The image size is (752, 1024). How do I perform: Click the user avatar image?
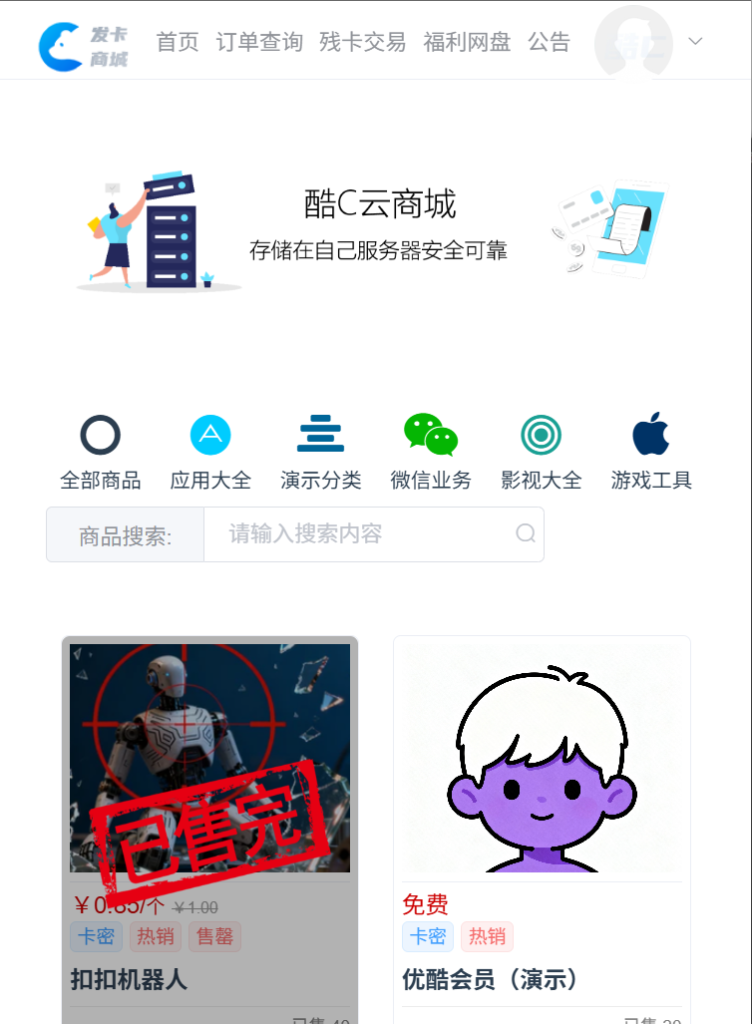(x=633, y=41)
